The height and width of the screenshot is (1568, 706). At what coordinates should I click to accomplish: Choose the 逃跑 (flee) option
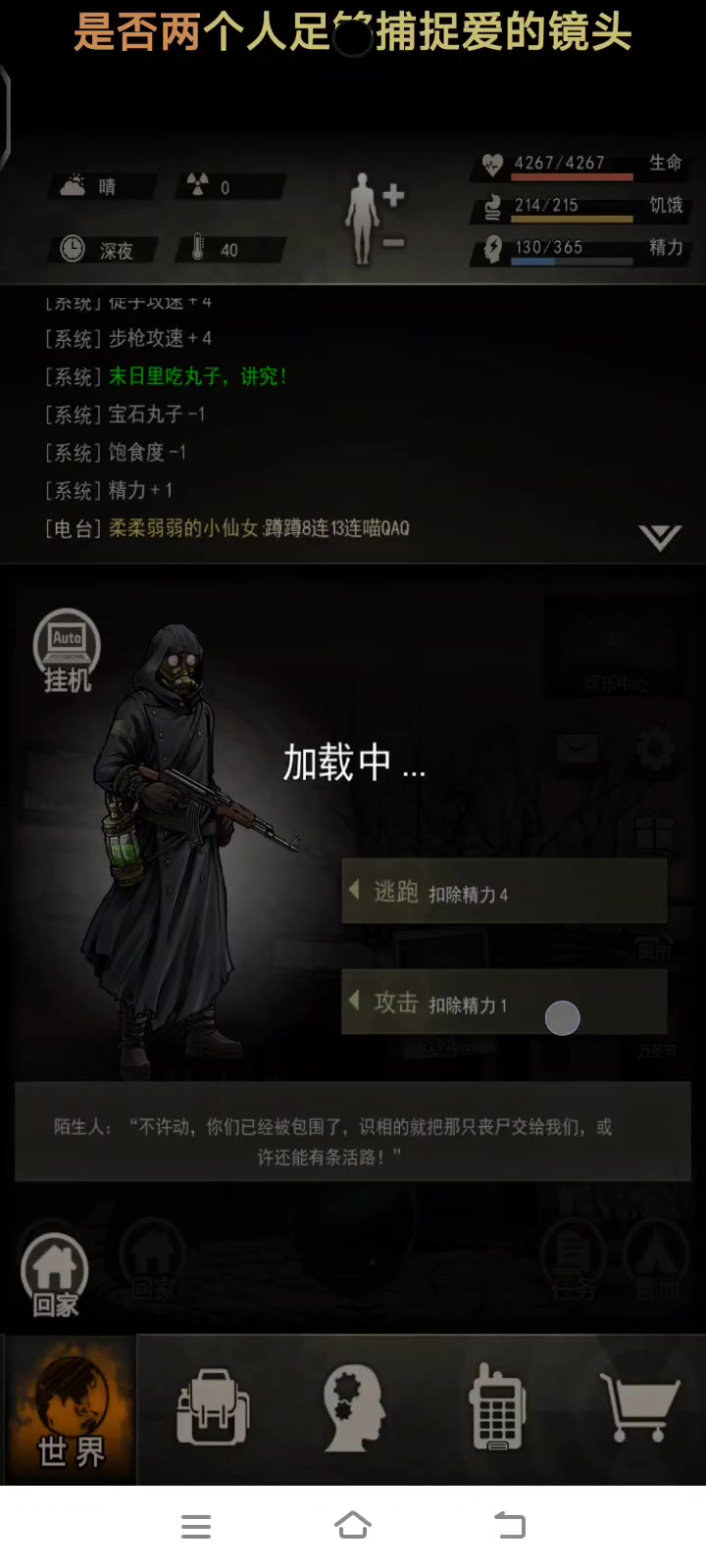(504, 892)
